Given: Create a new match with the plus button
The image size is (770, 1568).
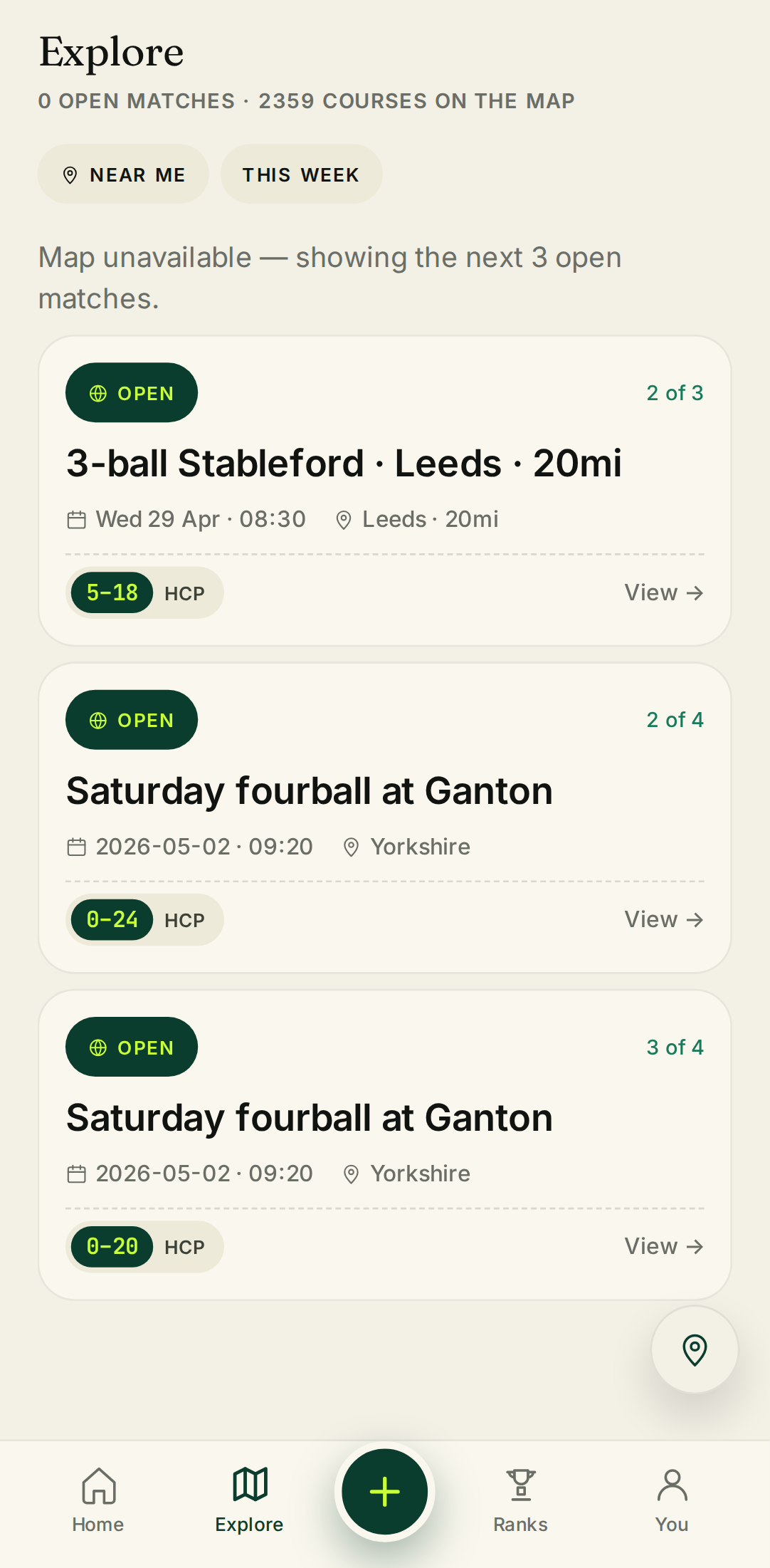Looking at the screenshot, I should click(x=384, y=1492).
